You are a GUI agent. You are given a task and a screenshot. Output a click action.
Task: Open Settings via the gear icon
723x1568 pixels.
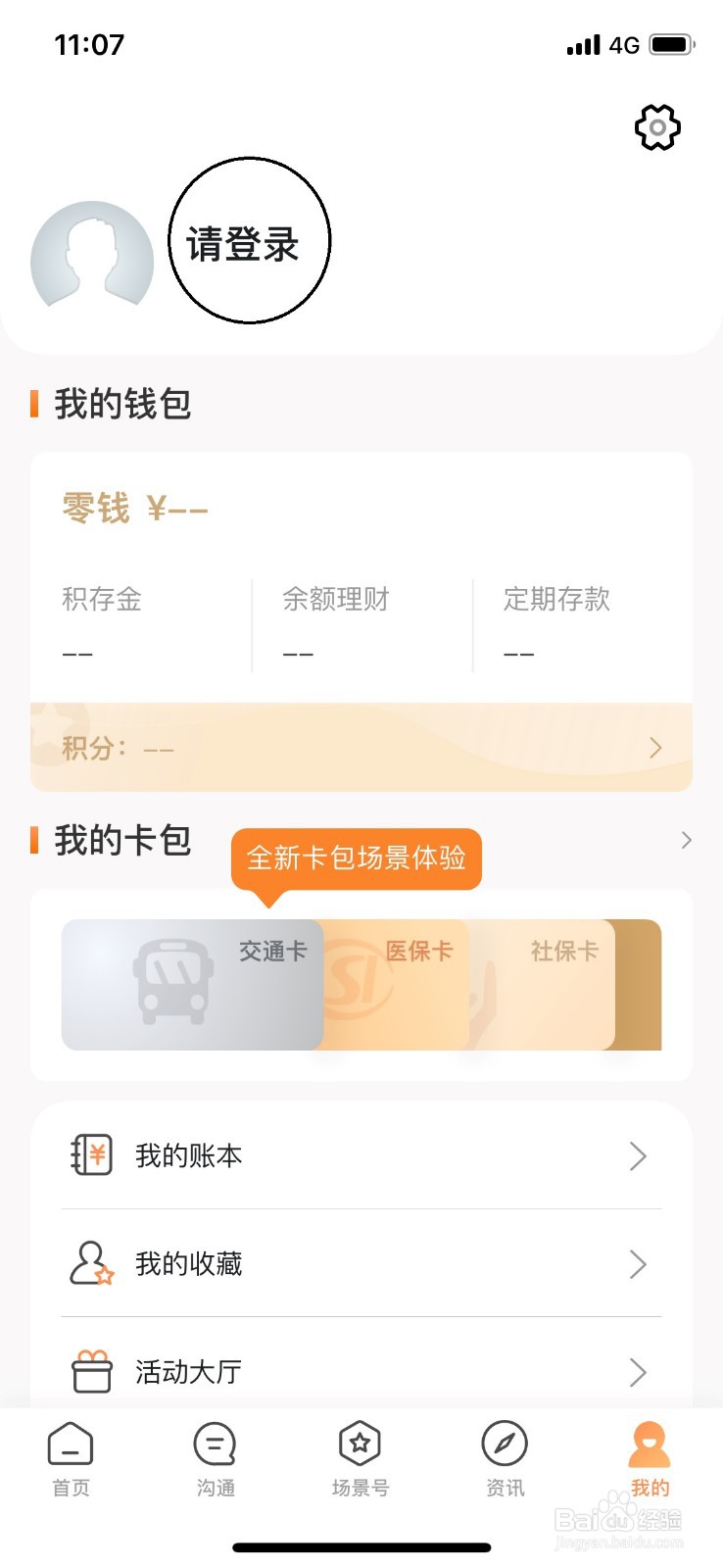click(x=656, y=125)
